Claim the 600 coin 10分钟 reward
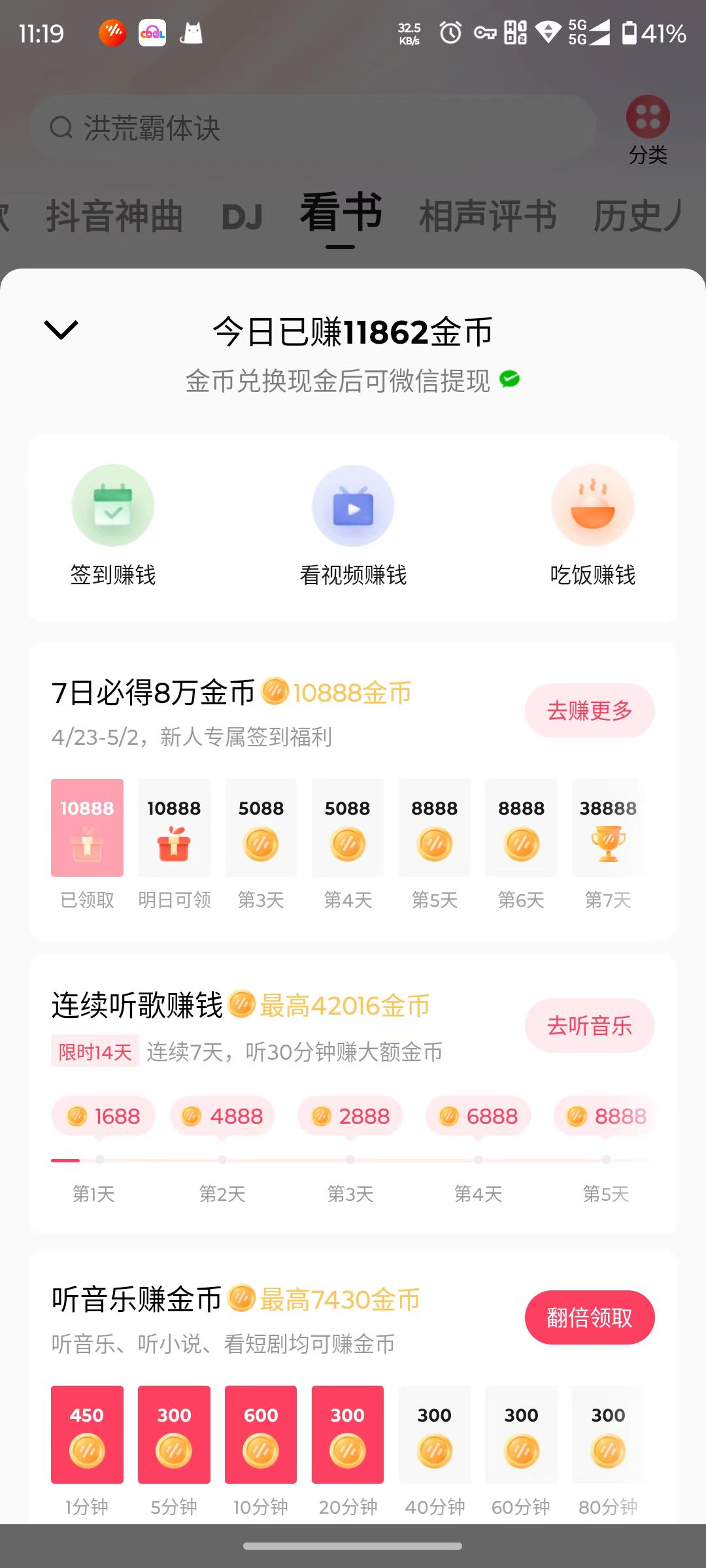The height and width of the screenshot is (1568, 706). point(261,1435)
